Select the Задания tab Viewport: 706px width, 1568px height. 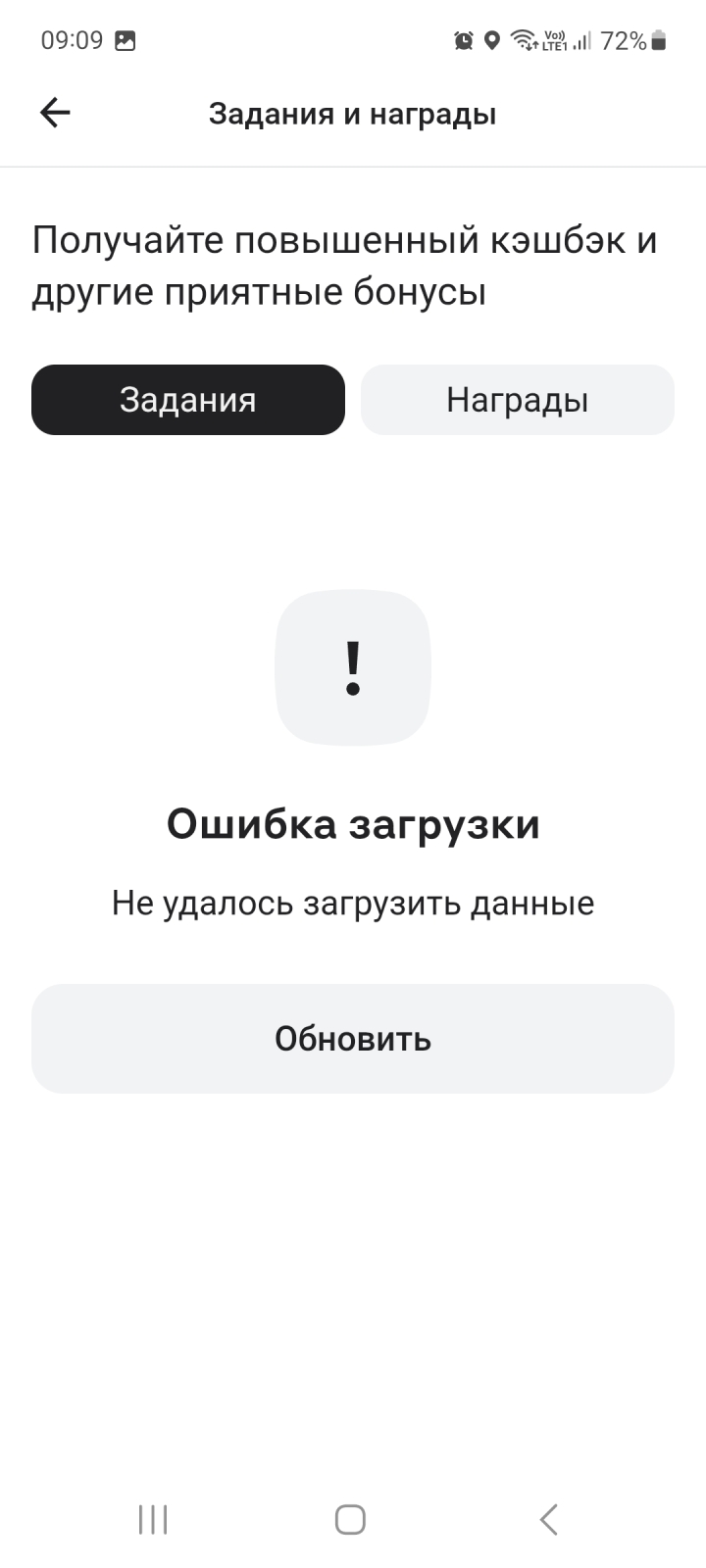pyautogui.click(x=188, y=399)
